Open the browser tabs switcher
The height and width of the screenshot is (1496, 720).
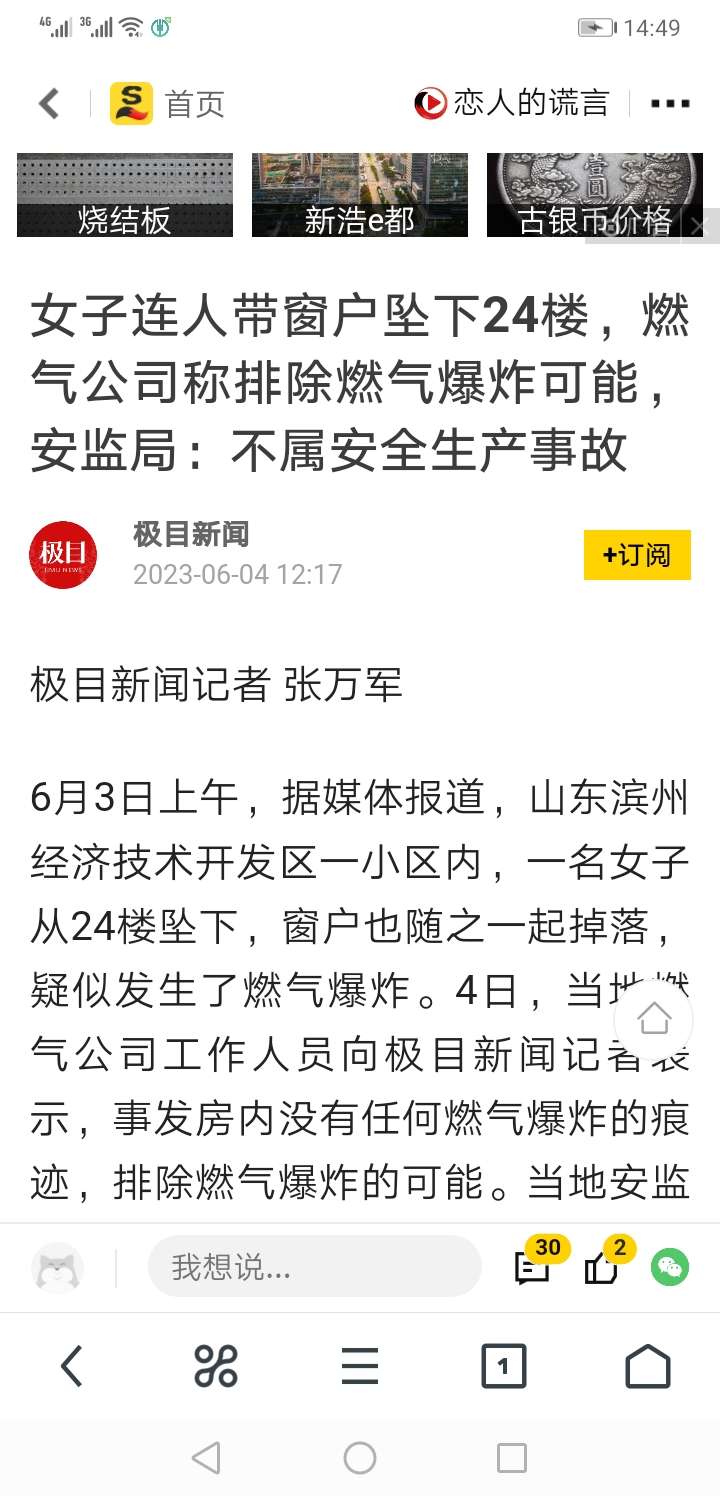pyautogui.click(x=504, y=1366)
